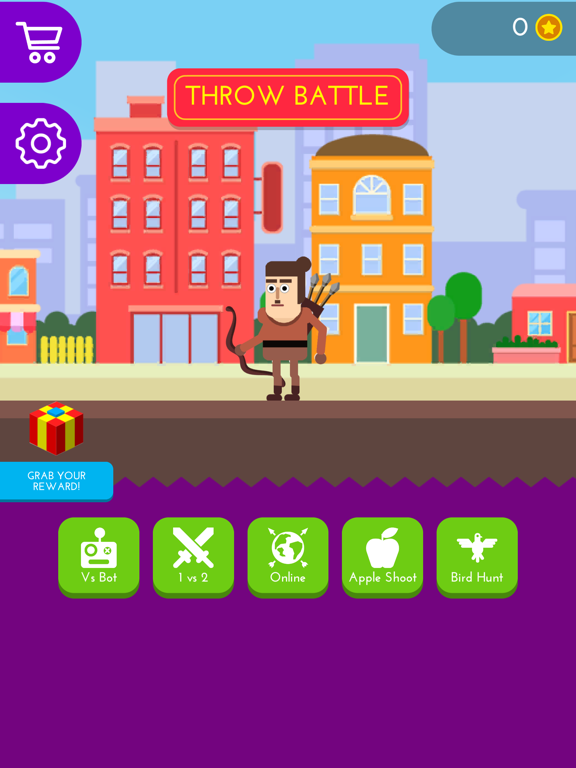The image size is (576, 768).
Task: Play an Online match
Action: pyautogui.click(x=288, y=557)
